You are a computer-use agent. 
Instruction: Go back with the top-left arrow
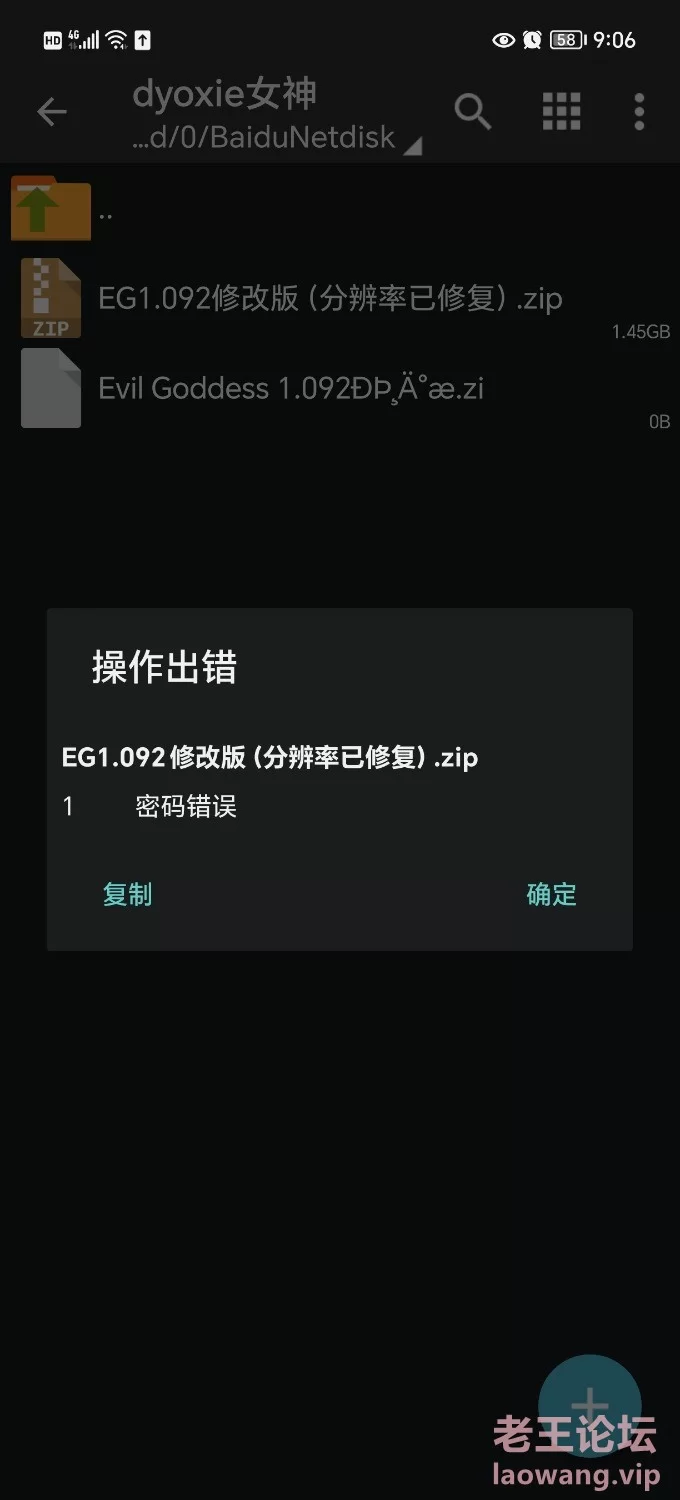(x=52, y=112)
